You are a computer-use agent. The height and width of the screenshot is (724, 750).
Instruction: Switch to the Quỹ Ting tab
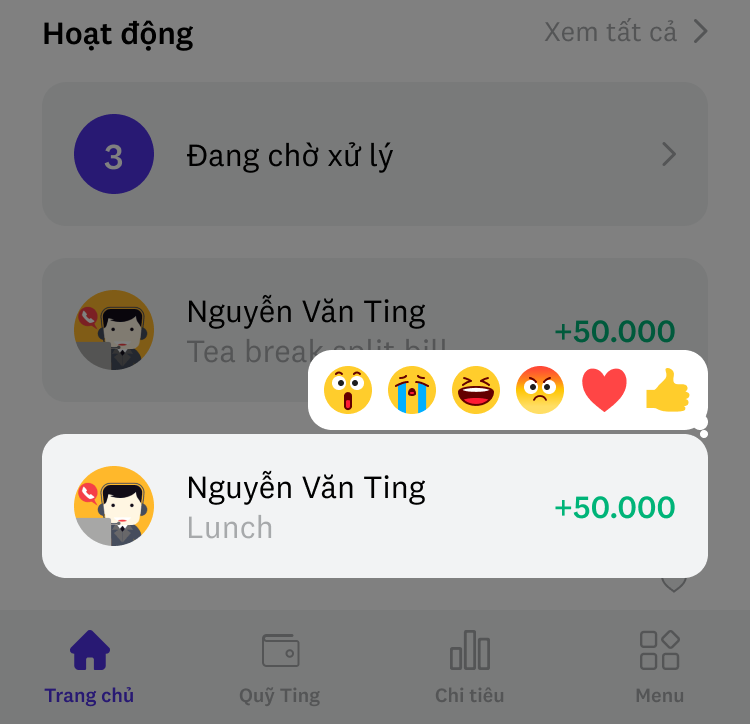(x=280, y=666)
